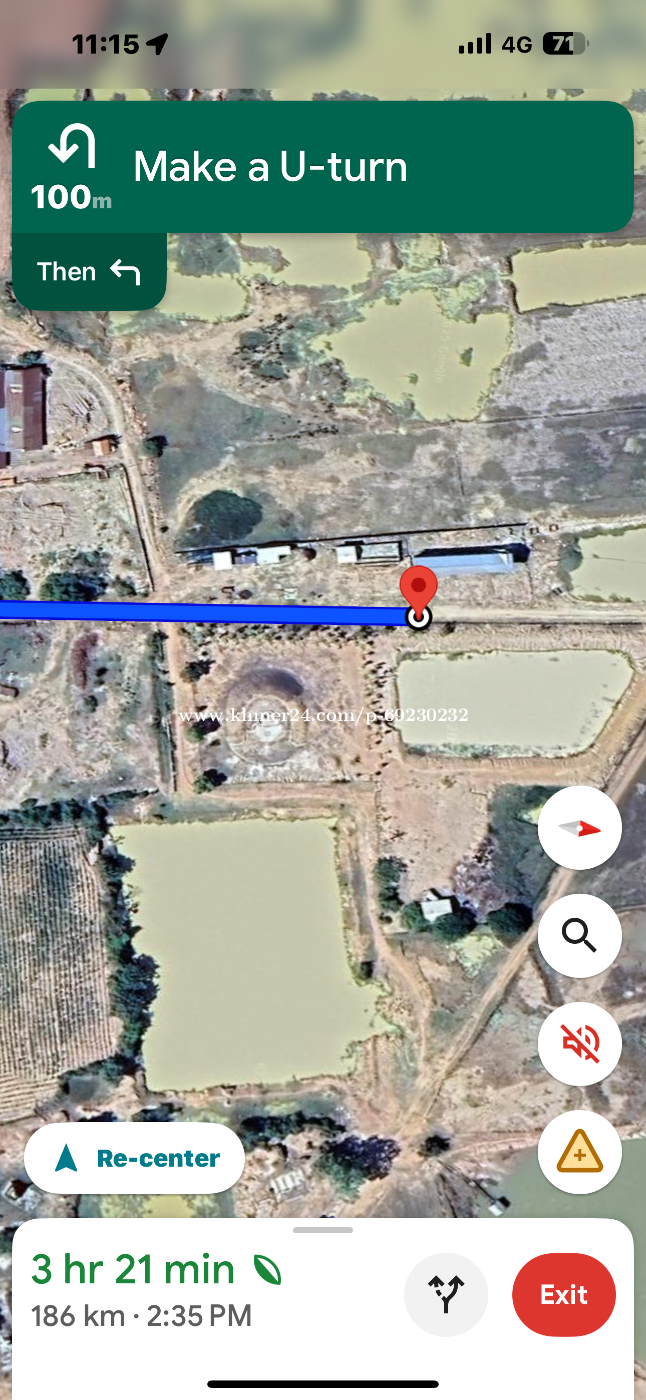Show the upcoming Then turn step
The height and width of the screenshot is (1400, 646).
click(89, 272)
